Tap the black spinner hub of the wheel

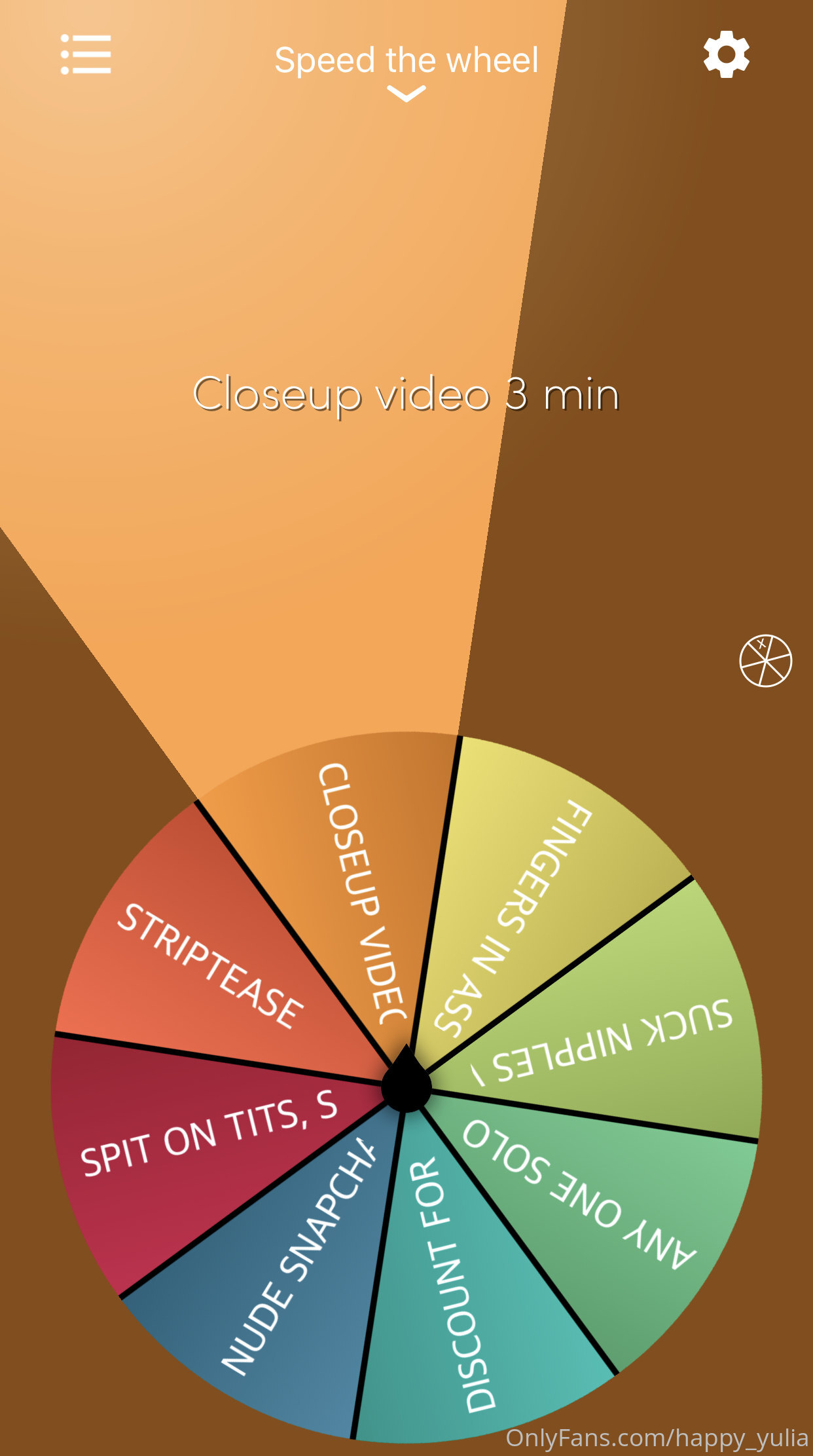tap(406, 1080)
